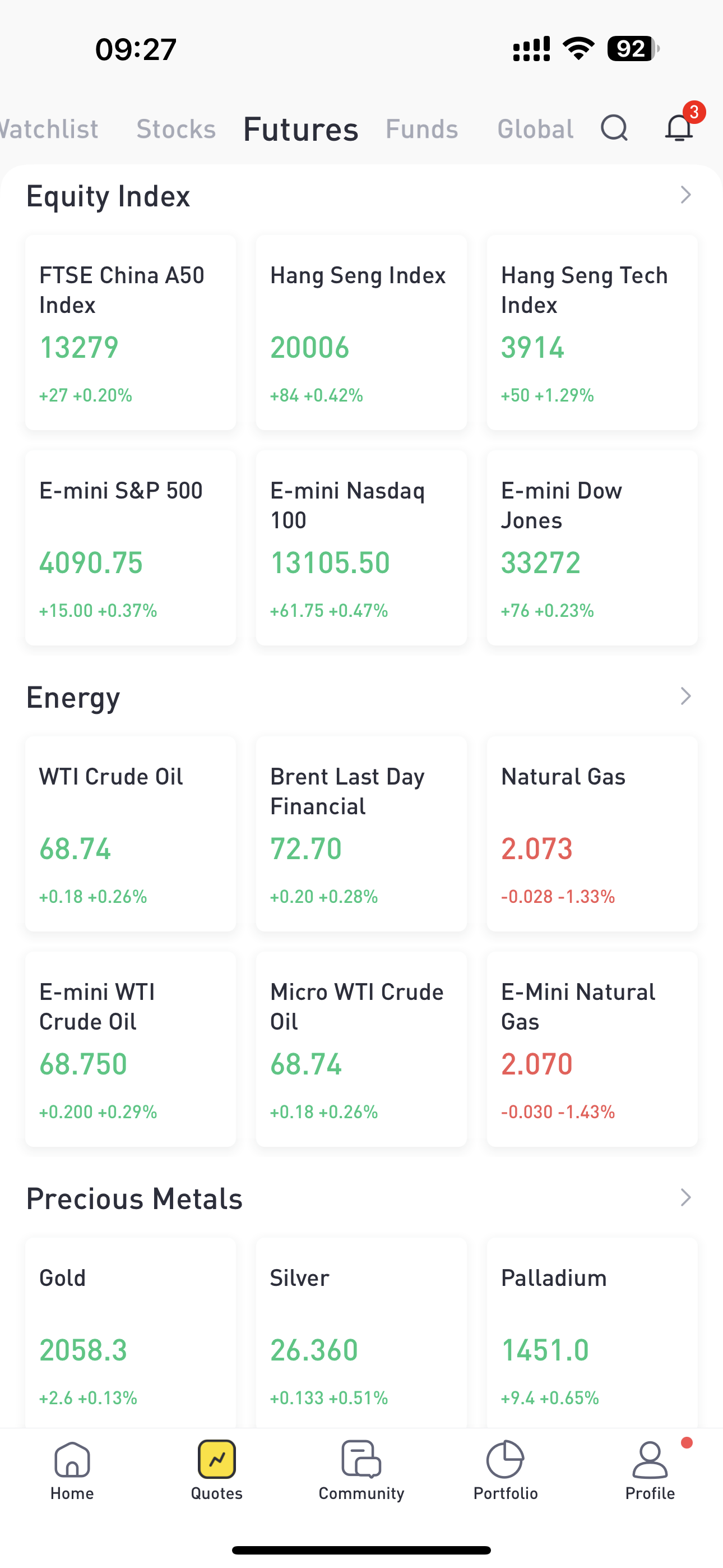Image resolution: width=723 pixels, height=1568 pixels.
Task: Open the Hang Seng Tech Index card
Action: click(591, 333)
